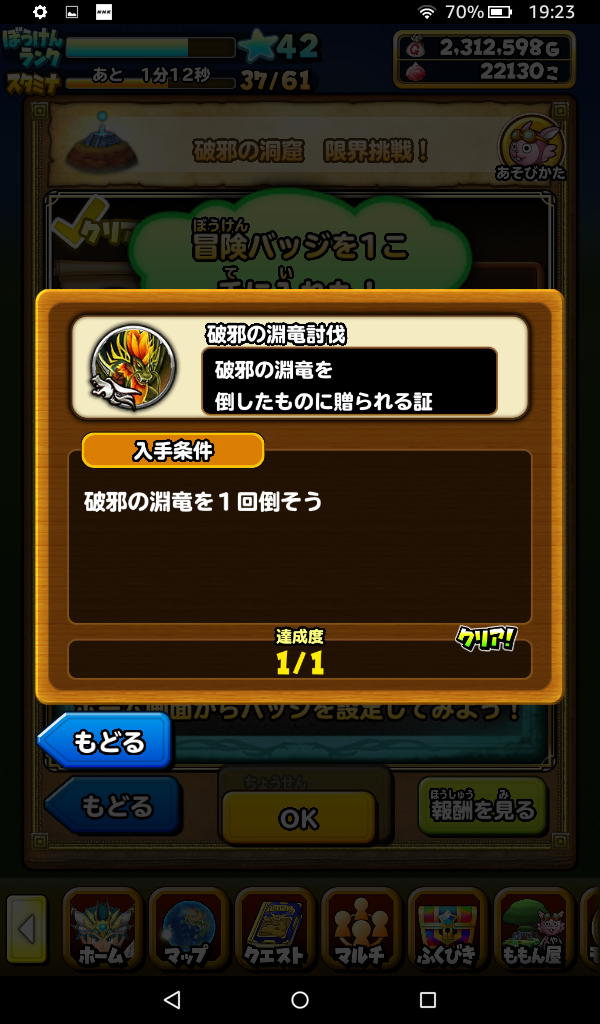The width and height of the screenshot is (600, 1024).
Task: Open the あそびかた help icon
Action: [x=530, y=150]
